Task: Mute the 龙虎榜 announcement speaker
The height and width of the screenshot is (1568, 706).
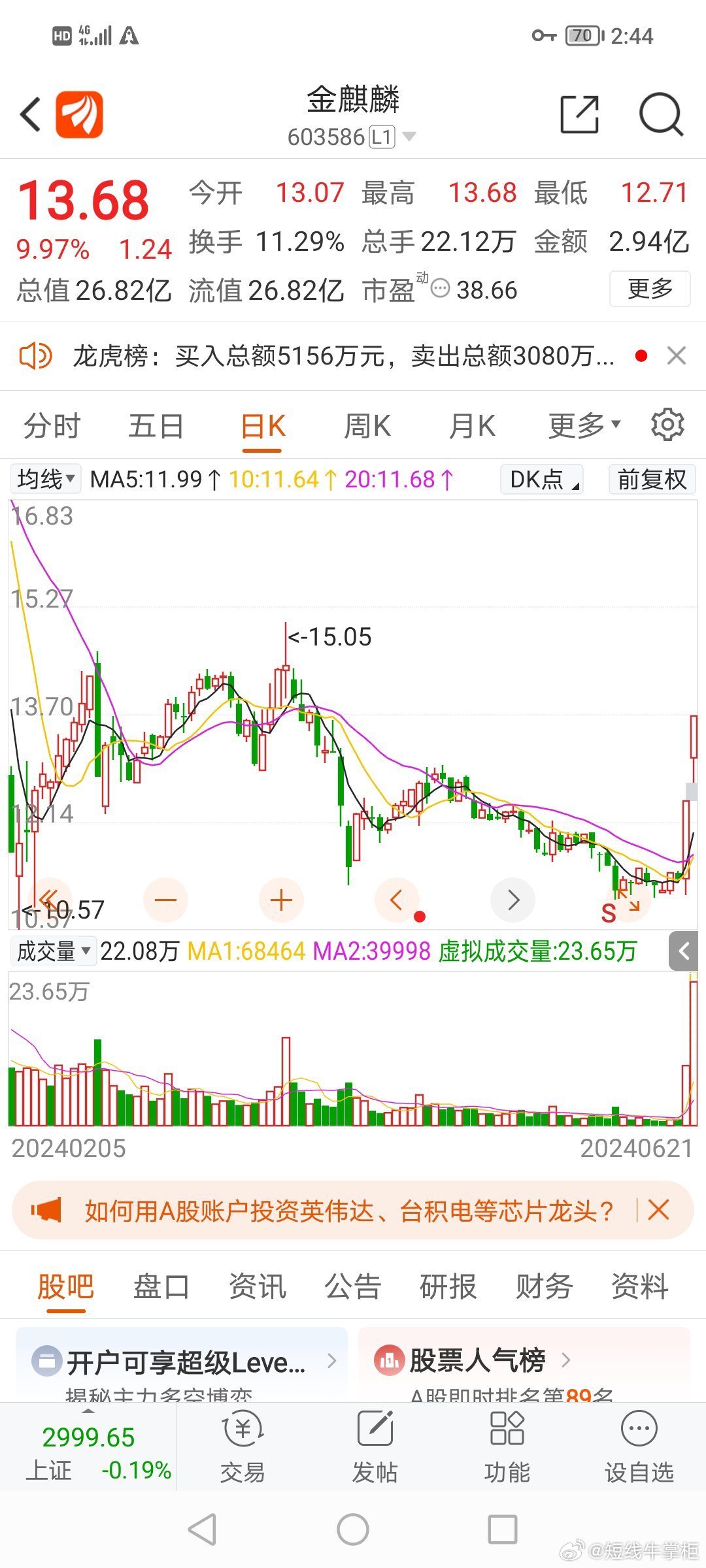Action: coord(34,356)
